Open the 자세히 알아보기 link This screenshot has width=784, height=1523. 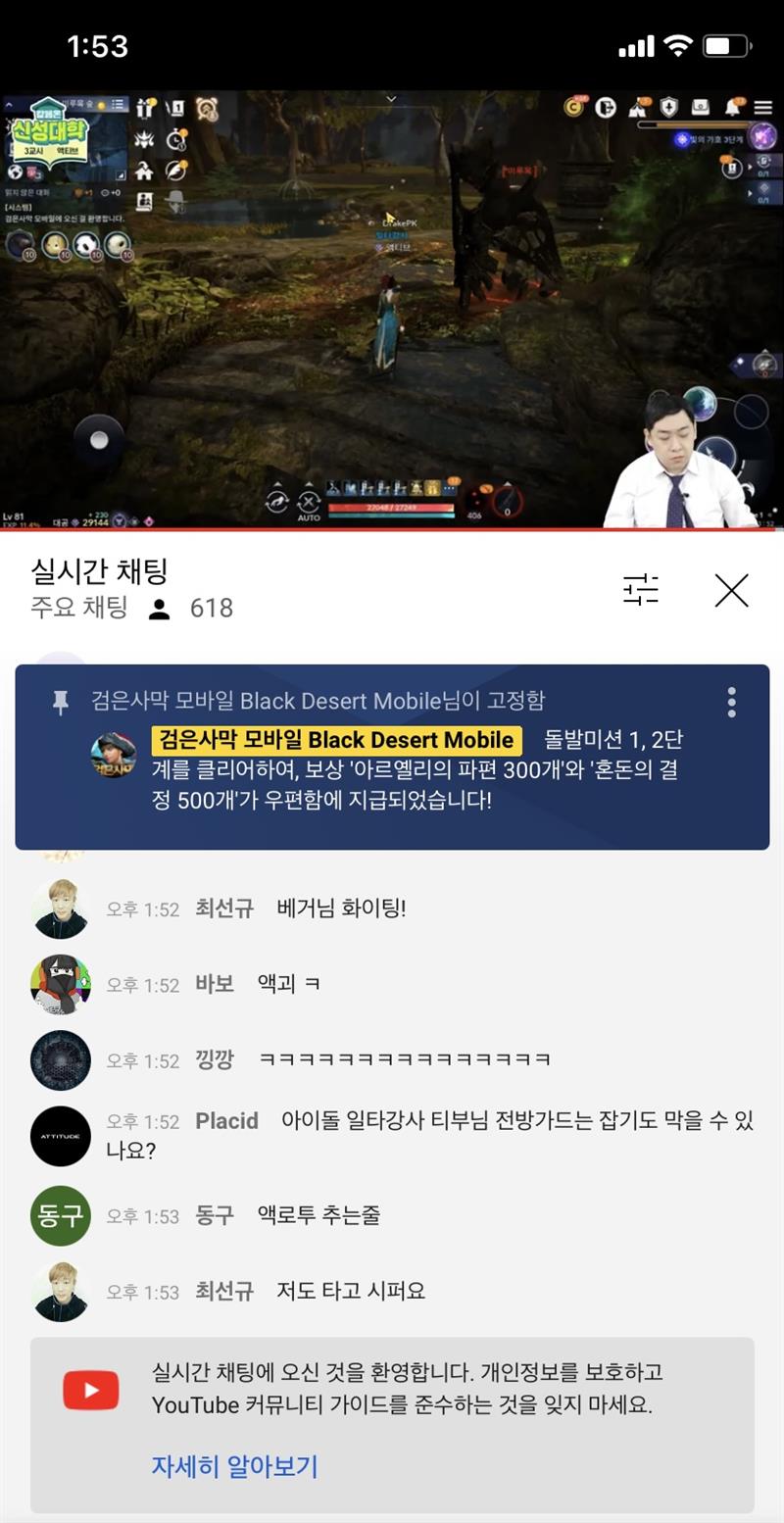click(x=234, y=1466)
